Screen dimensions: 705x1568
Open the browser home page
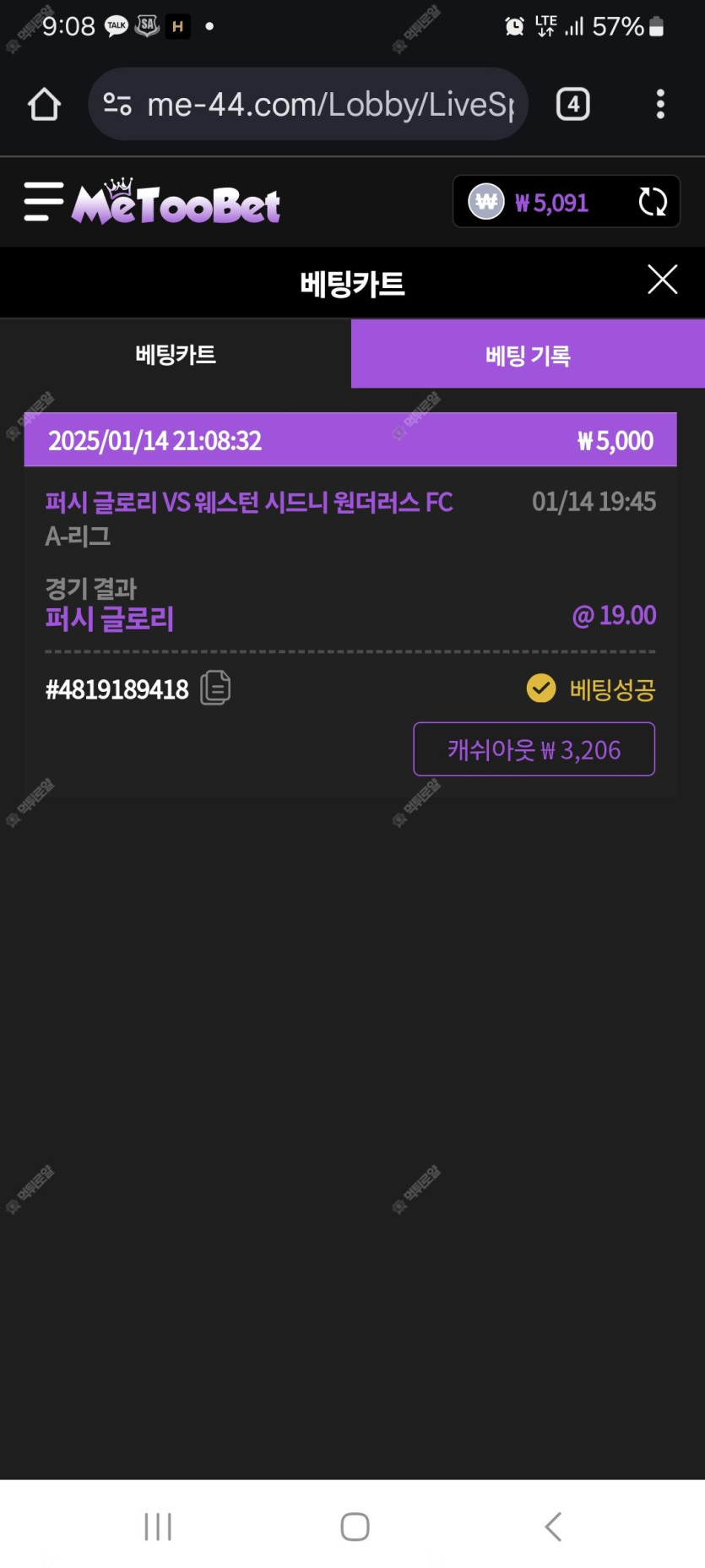tap(44, 105)
